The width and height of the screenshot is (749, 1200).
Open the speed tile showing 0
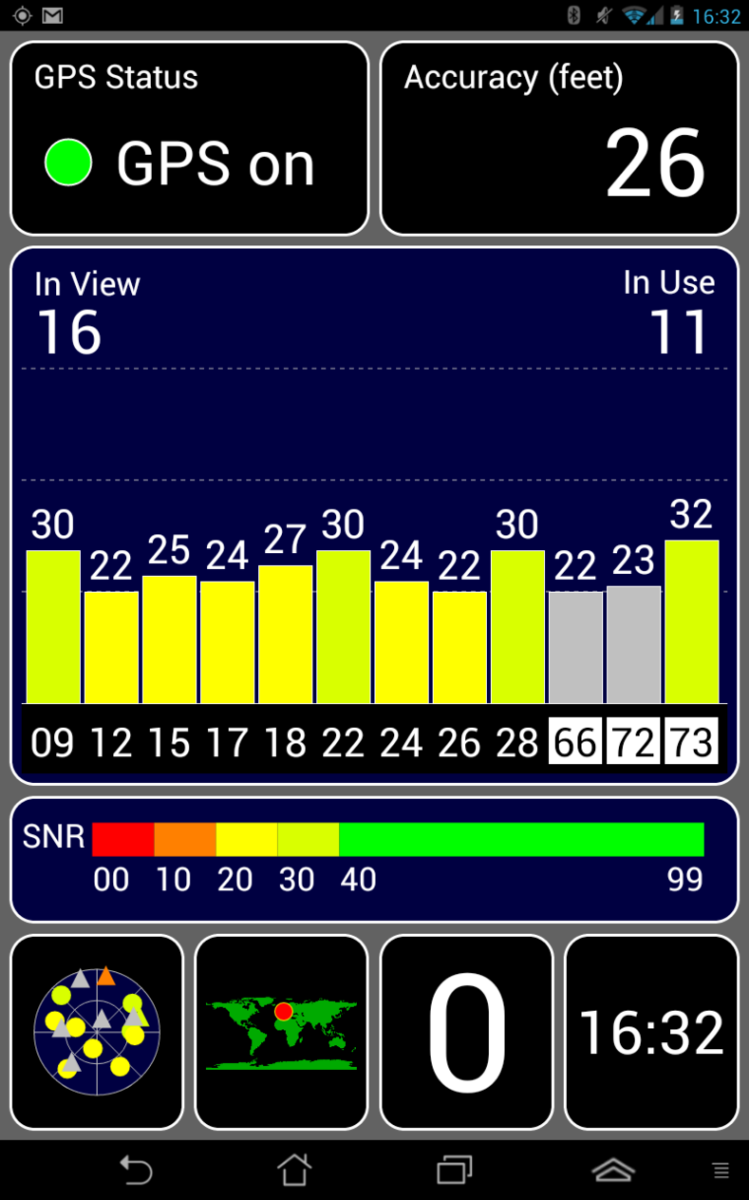point(466,1032)
